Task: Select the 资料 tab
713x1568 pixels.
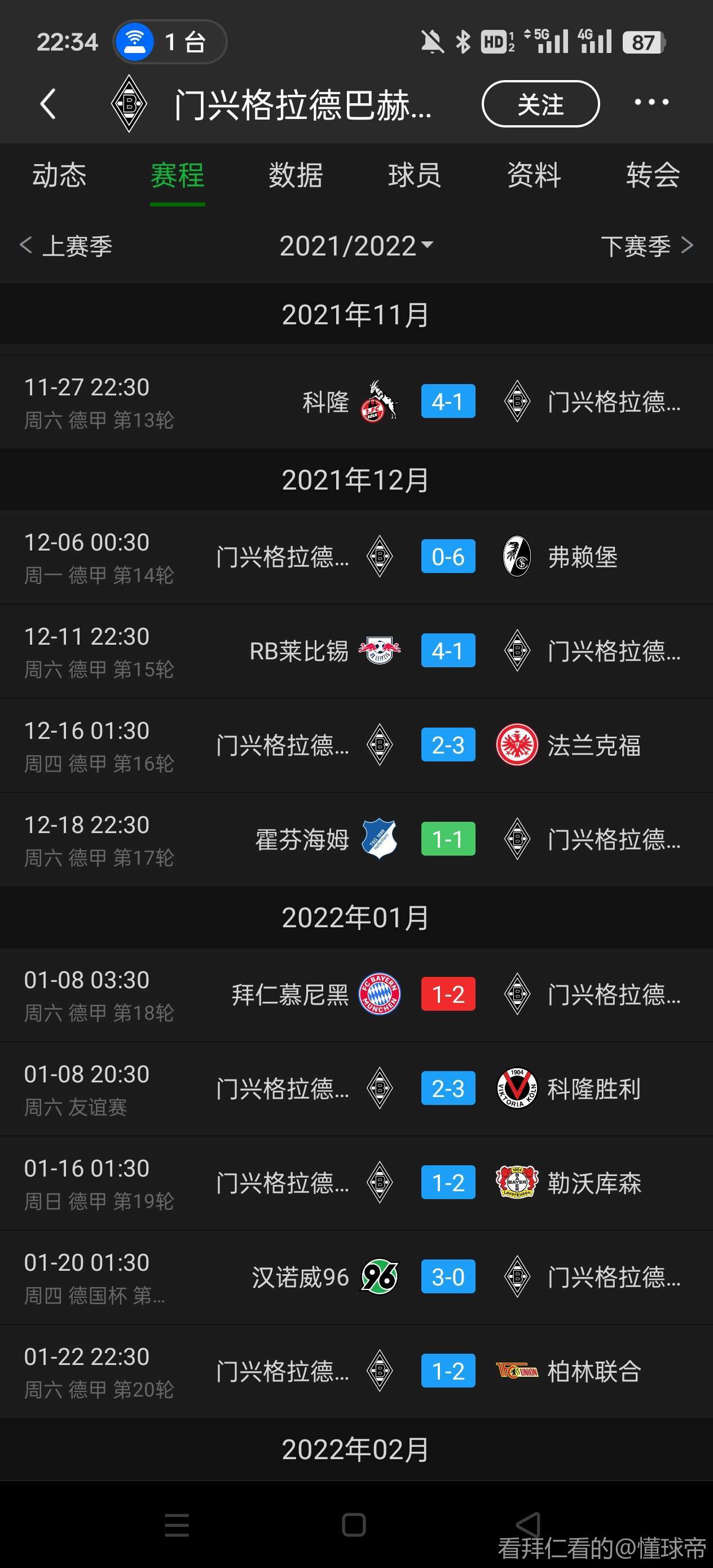Action: pyautogui.click(x=534, y=175)
